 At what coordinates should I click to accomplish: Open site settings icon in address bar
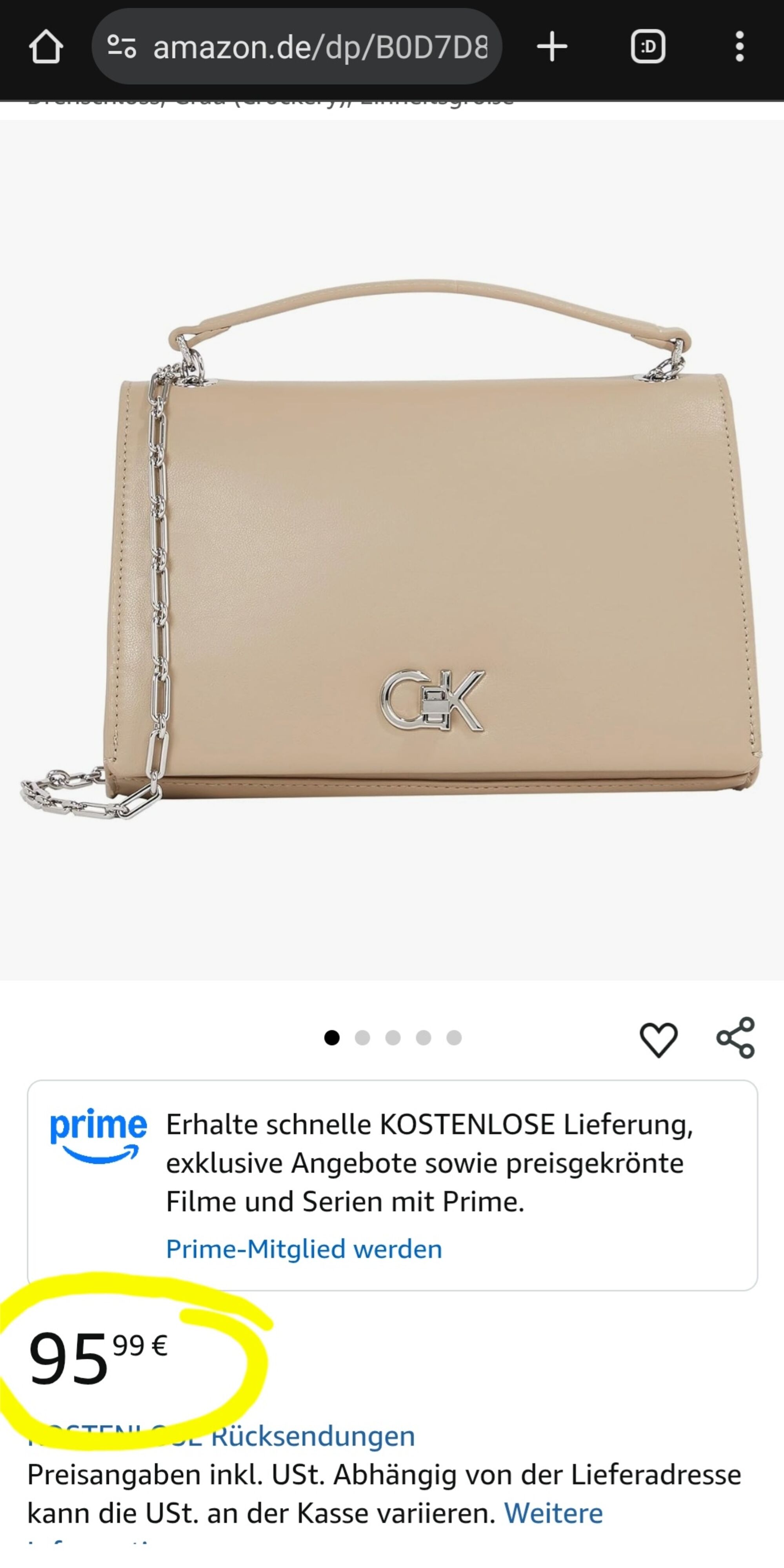(x=121, y=47)
